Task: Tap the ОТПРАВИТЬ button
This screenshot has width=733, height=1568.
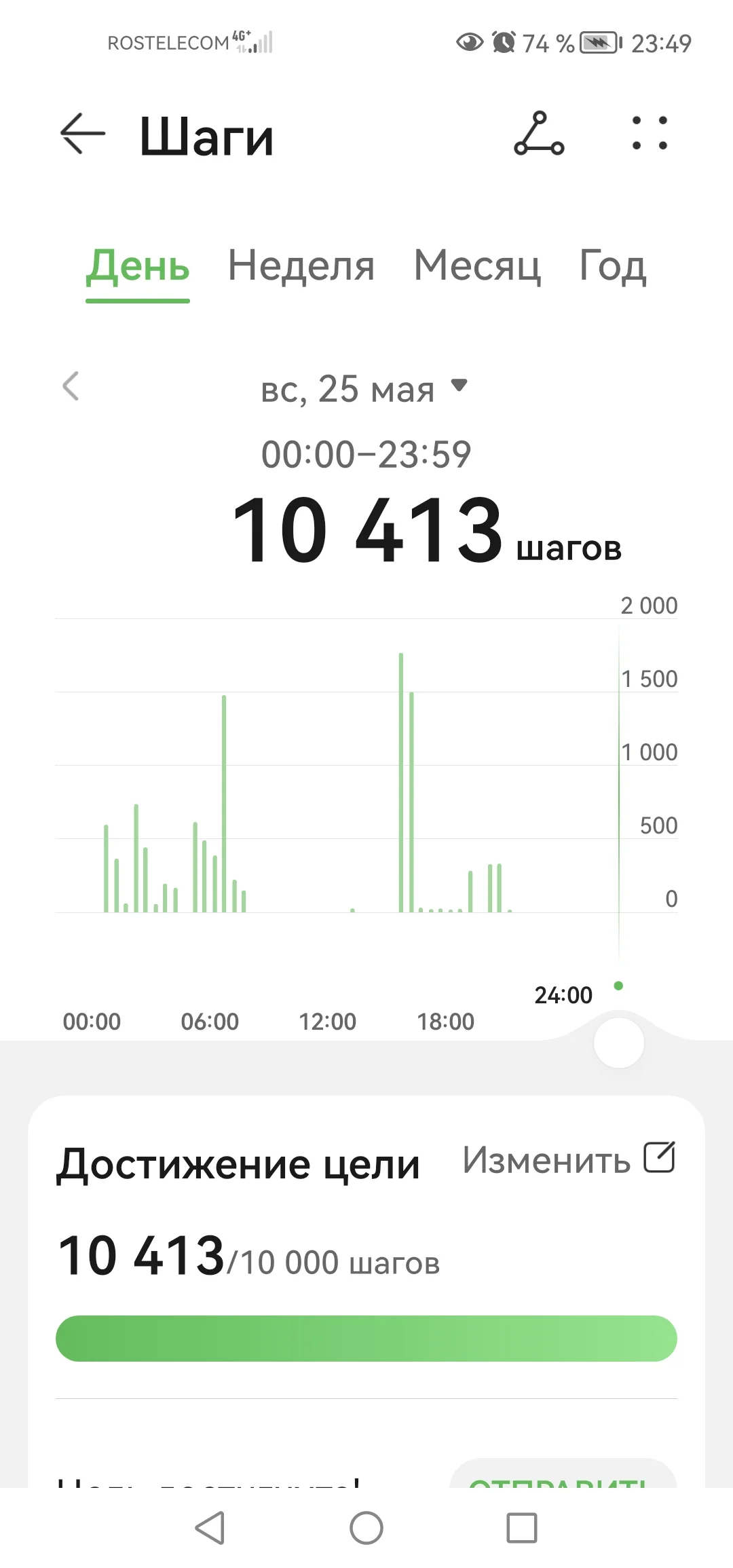Action: pyautogui.click(x=558, y=1485)
